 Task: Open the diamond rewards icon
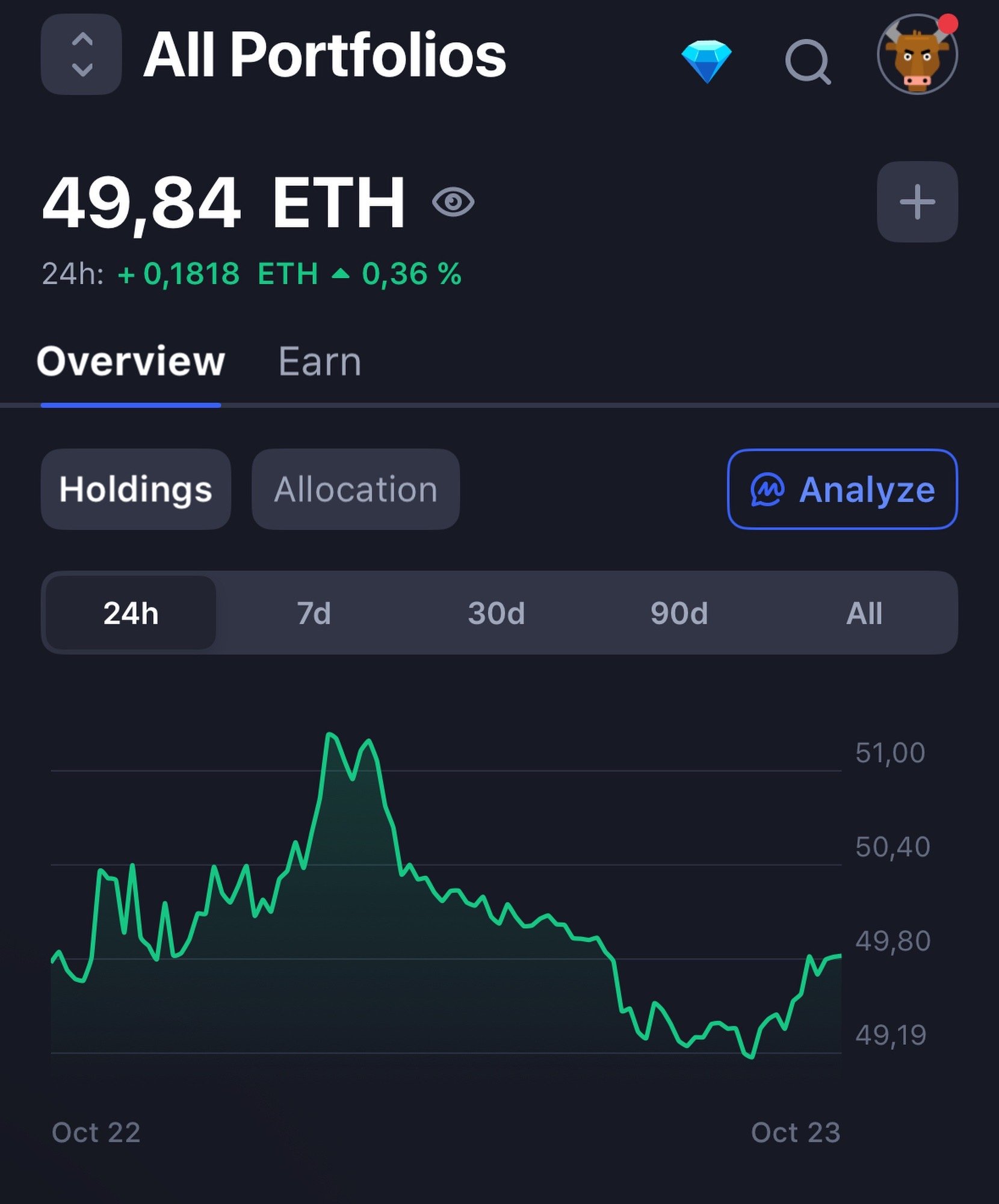point(707,60)
